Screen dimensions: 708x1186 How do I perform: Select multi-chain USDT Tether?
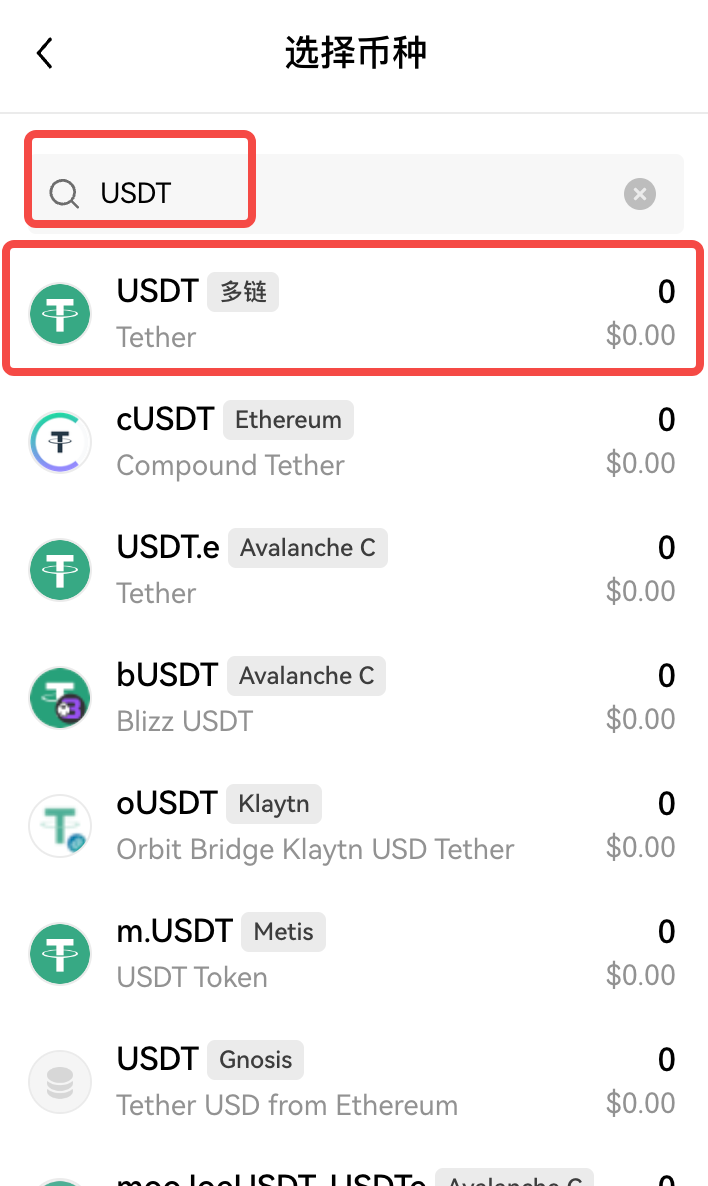point(354,314)
